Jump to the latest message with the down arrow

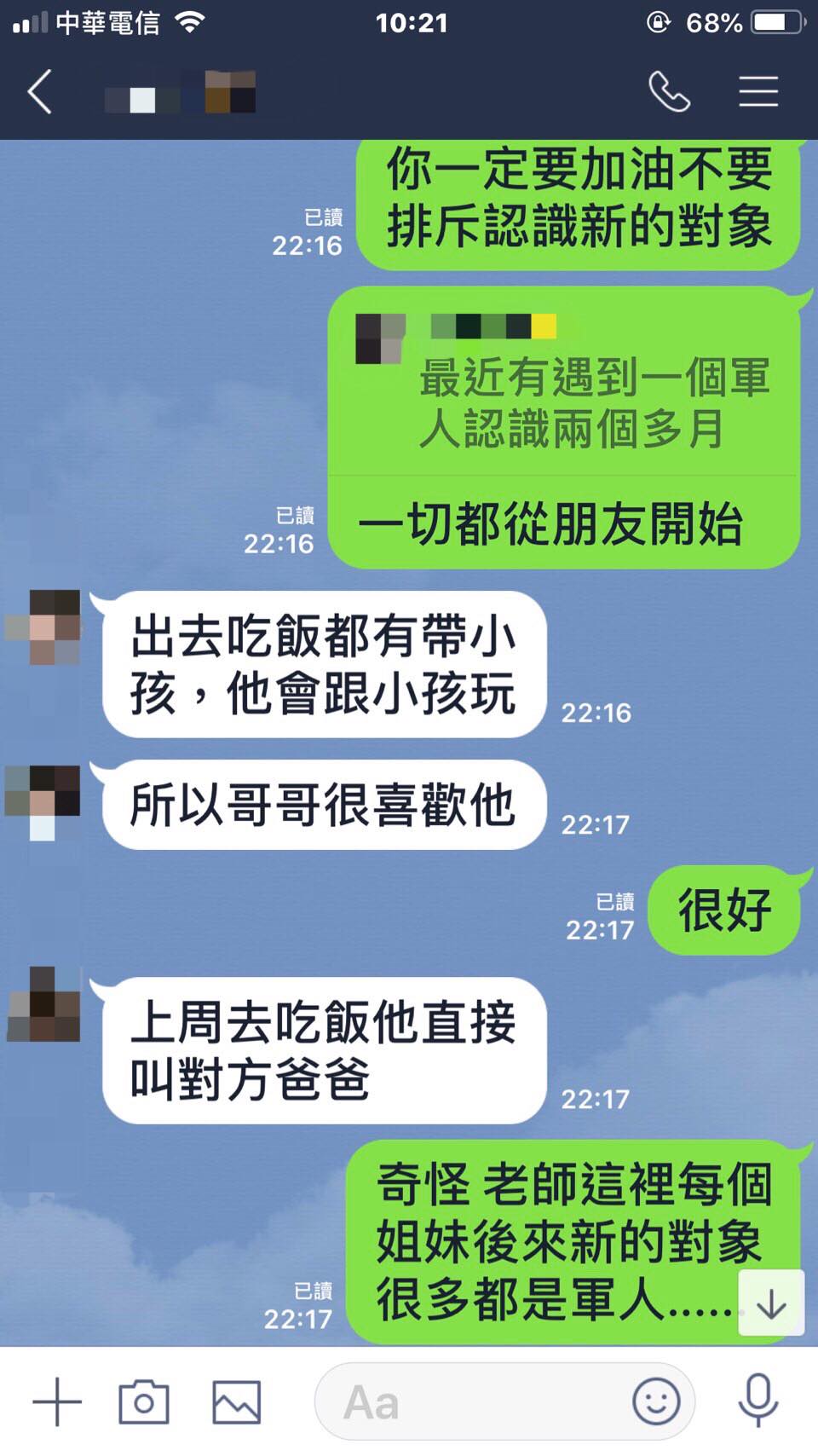[x=771, y=1303]
